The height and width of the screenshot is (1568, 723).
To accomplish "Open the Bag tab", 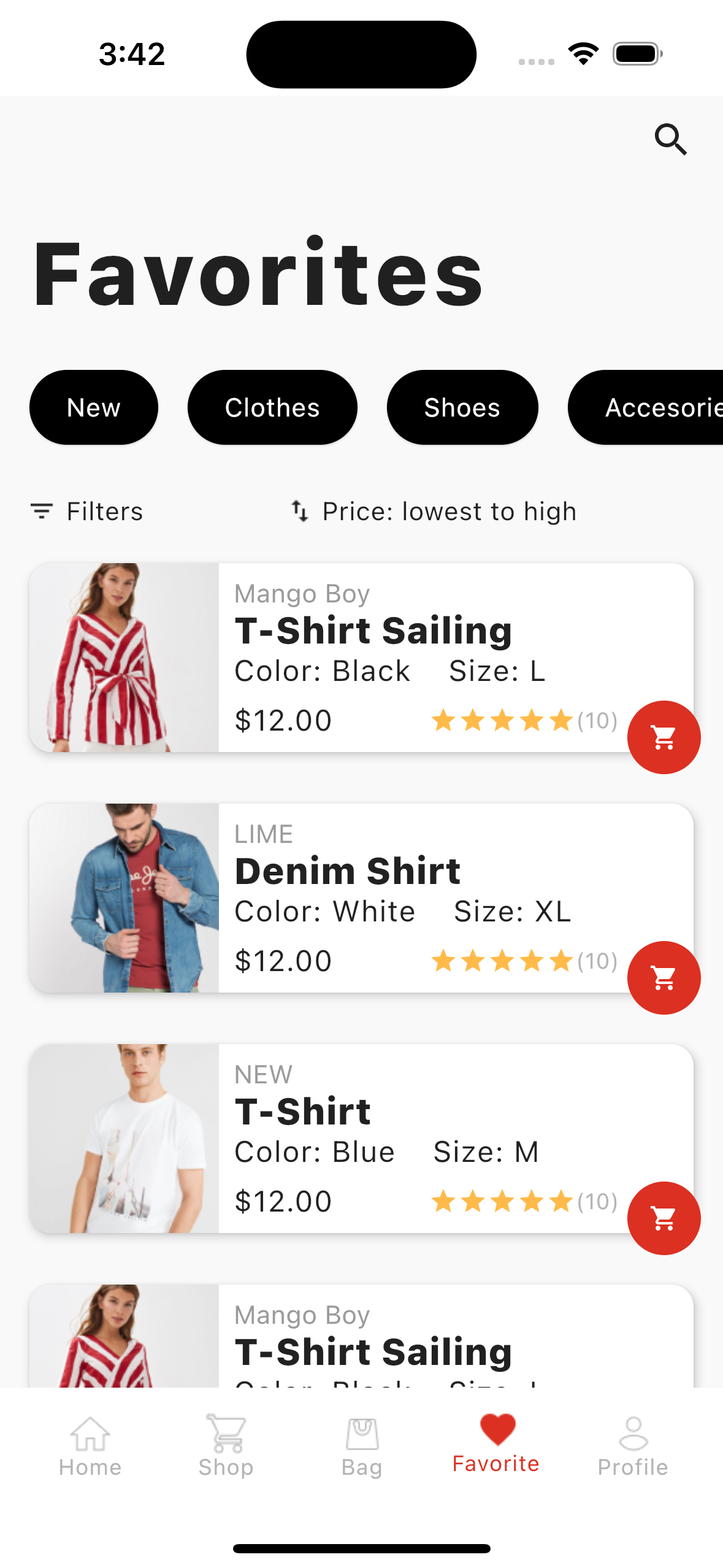I will 362,1447.
